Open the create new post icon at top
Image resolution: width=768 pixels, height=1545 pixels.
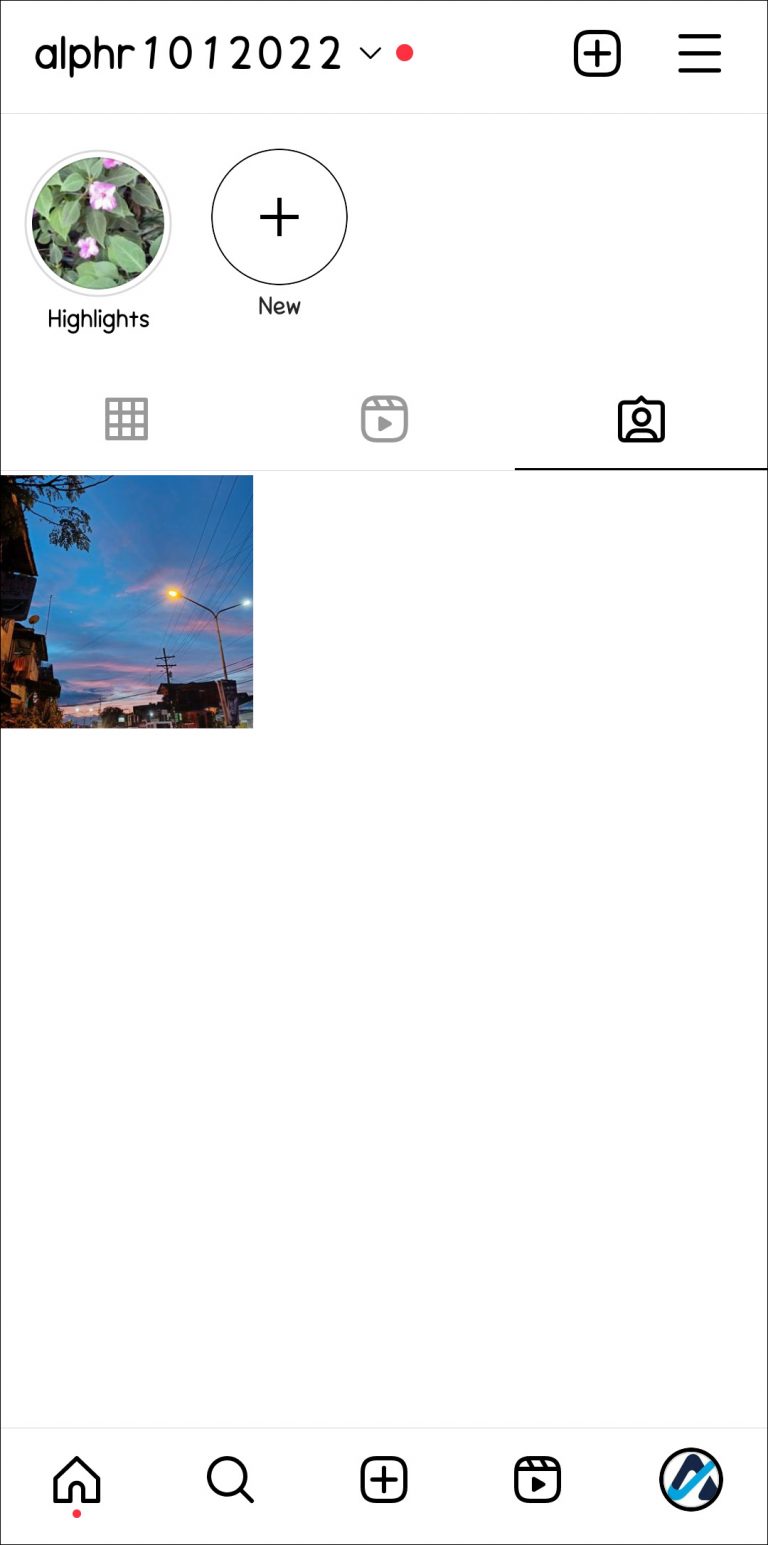tap(597, 53)
